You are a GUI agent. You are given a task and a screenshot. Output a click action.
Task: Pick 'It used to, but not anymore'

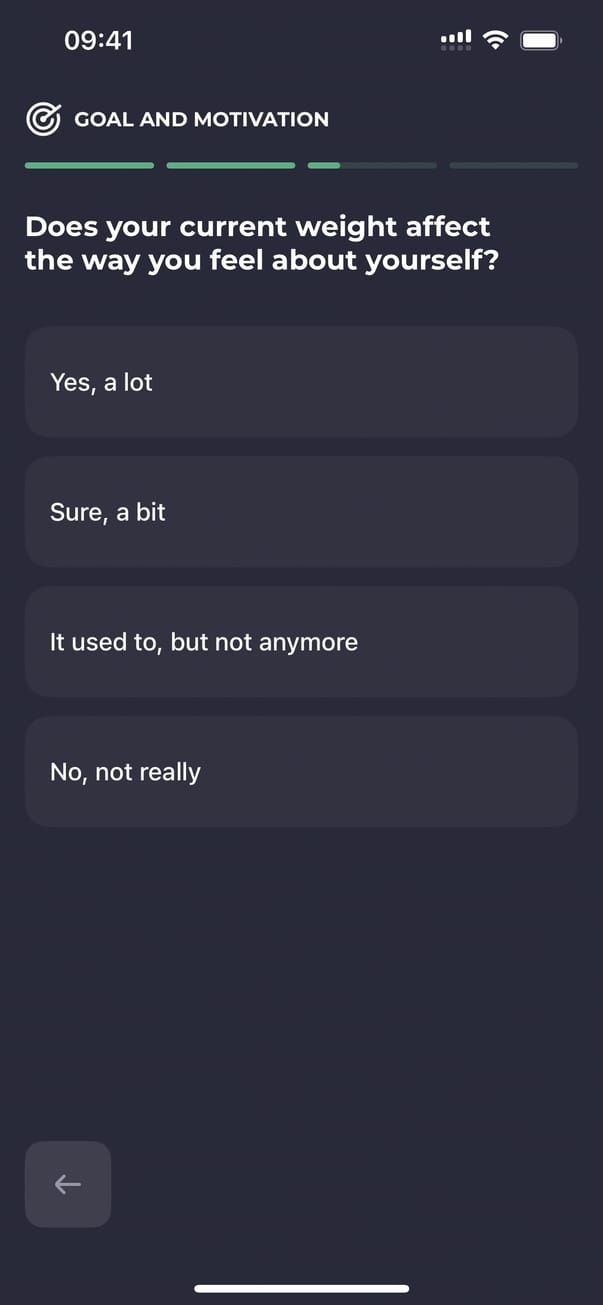click(300, 642)
